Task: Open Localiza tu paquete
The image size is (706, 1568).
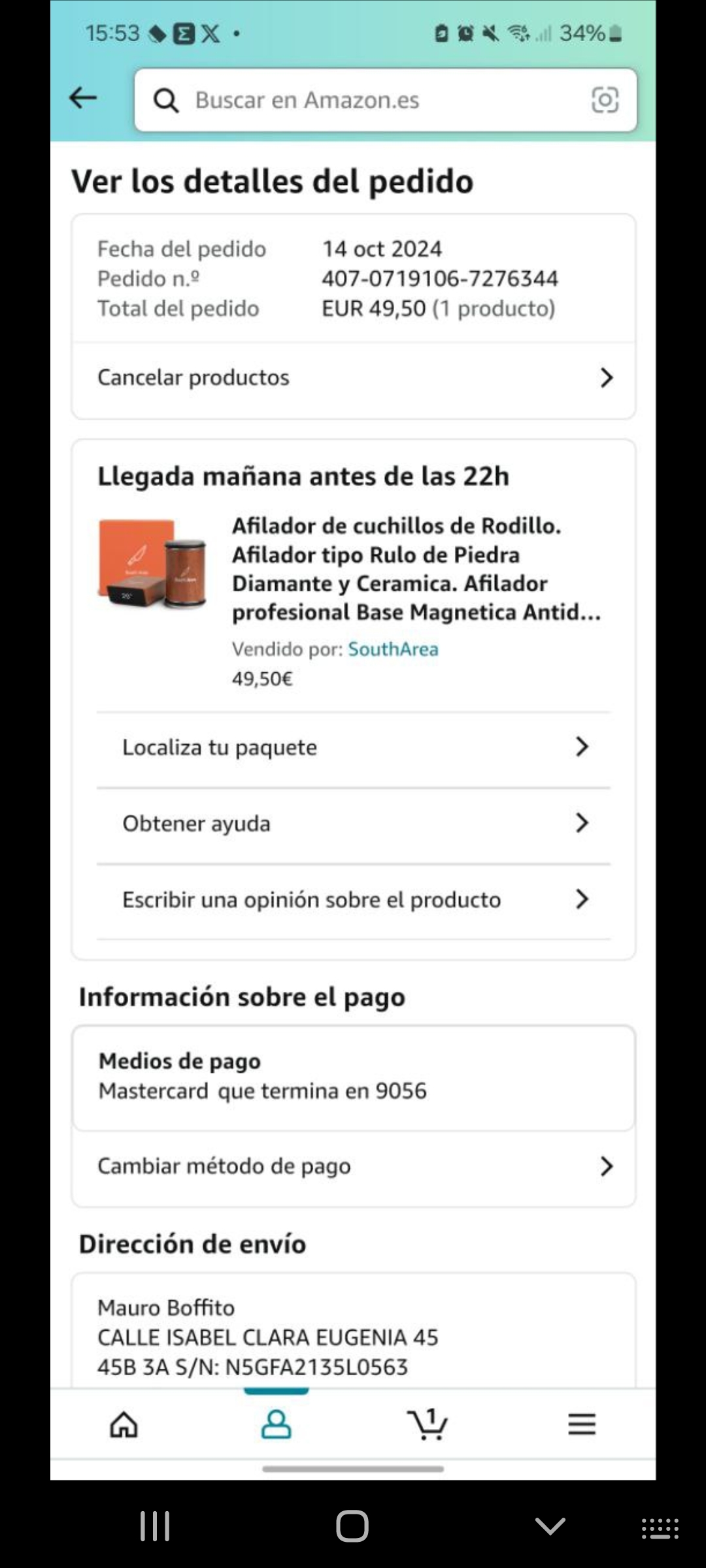Action: 353,747
